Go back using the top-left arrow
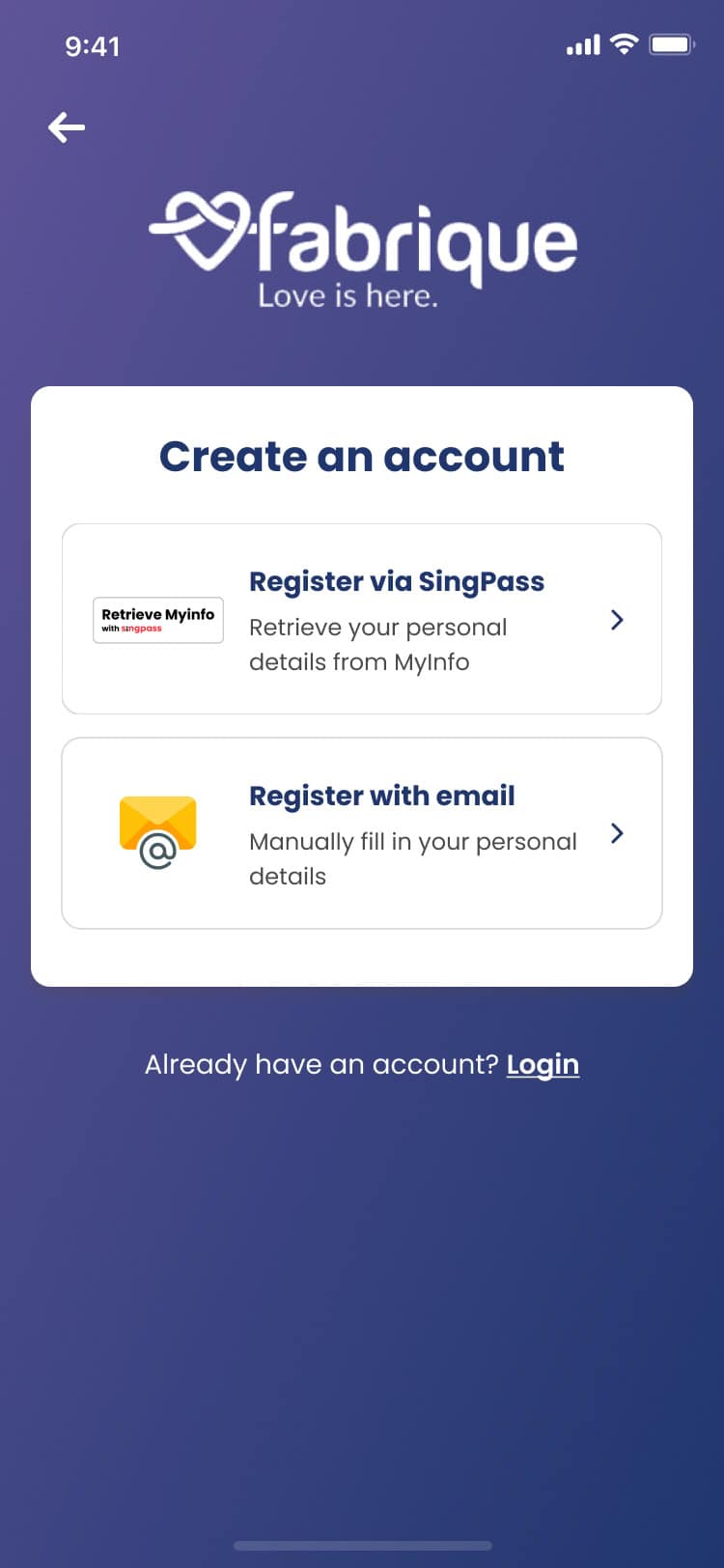Image resolution: width=724 pixels, height=1568 pixels. point(67,126)
